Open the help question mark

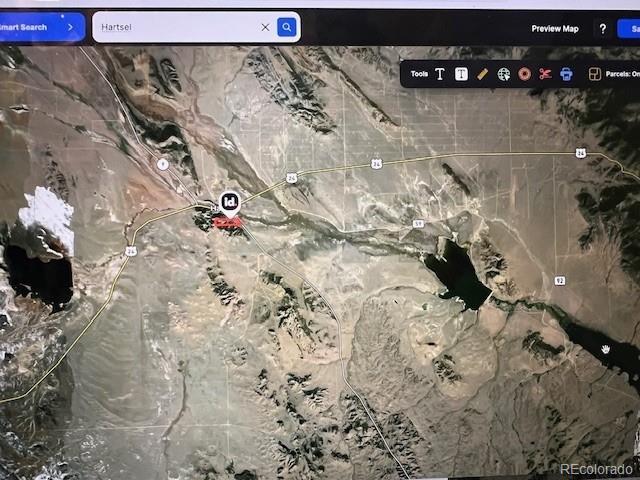(602, 29)
